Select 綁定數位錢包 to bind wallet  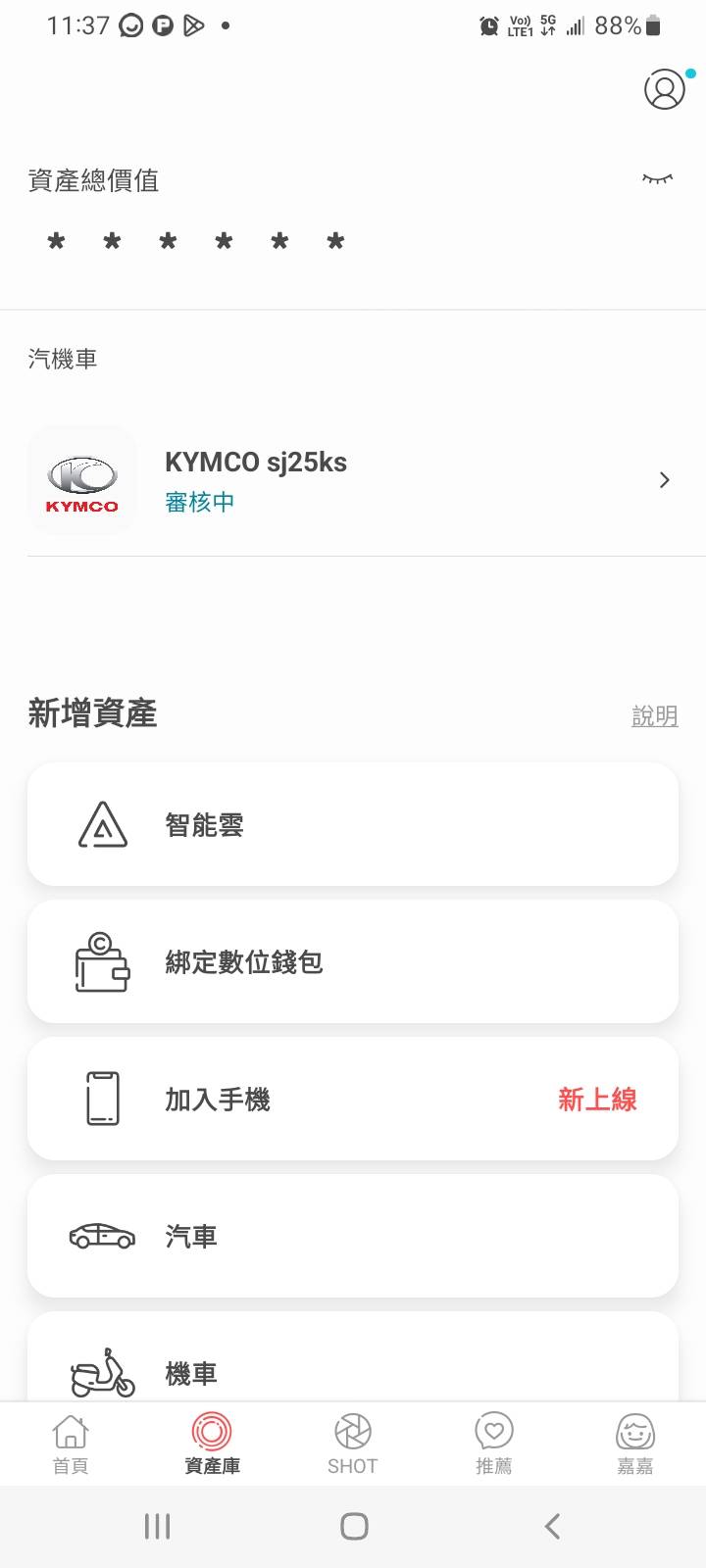[353, 961]
